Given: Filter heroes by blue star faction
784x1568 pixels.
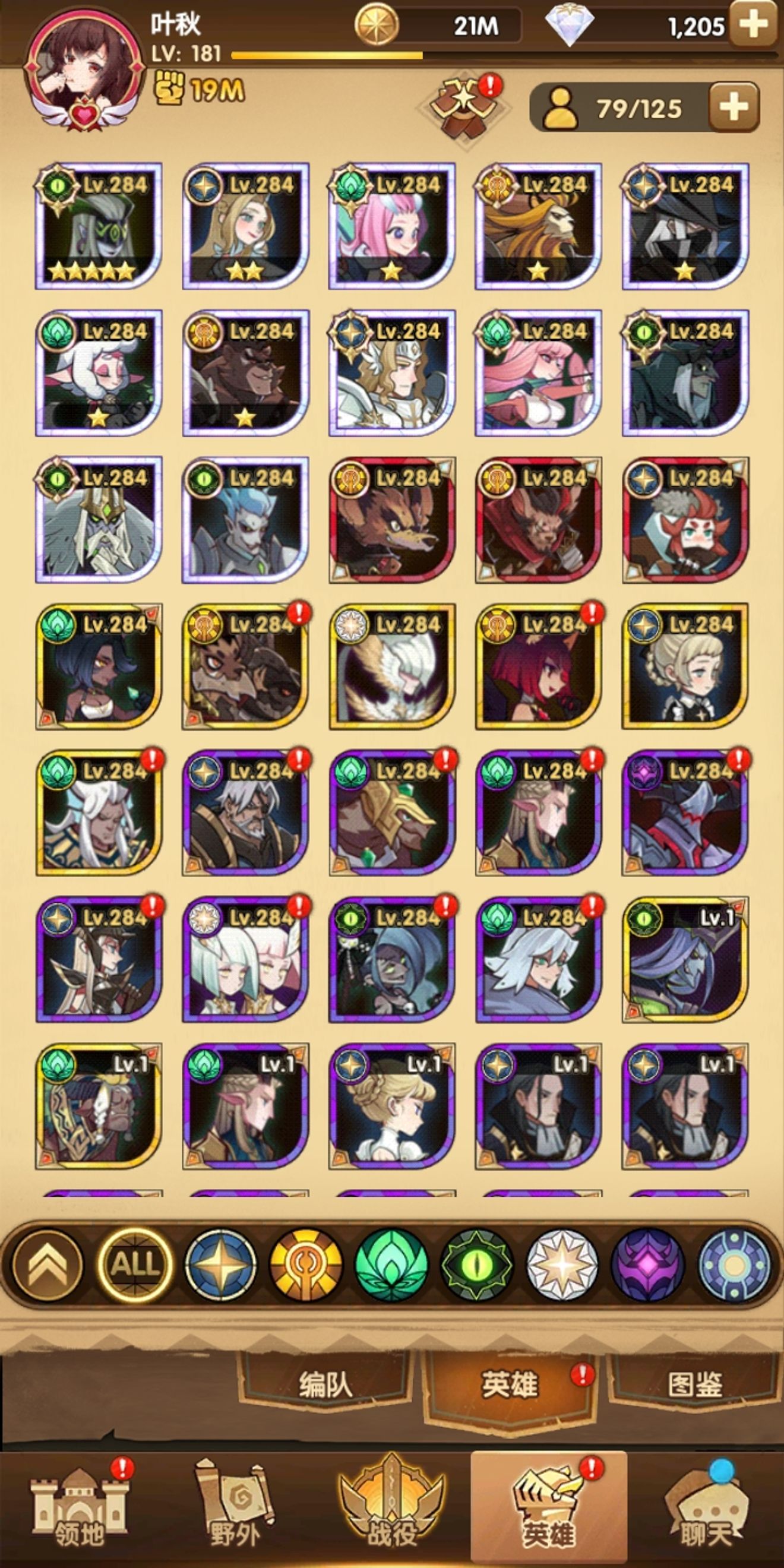Looking at the screenshot, I should [x=220, y=1265].
